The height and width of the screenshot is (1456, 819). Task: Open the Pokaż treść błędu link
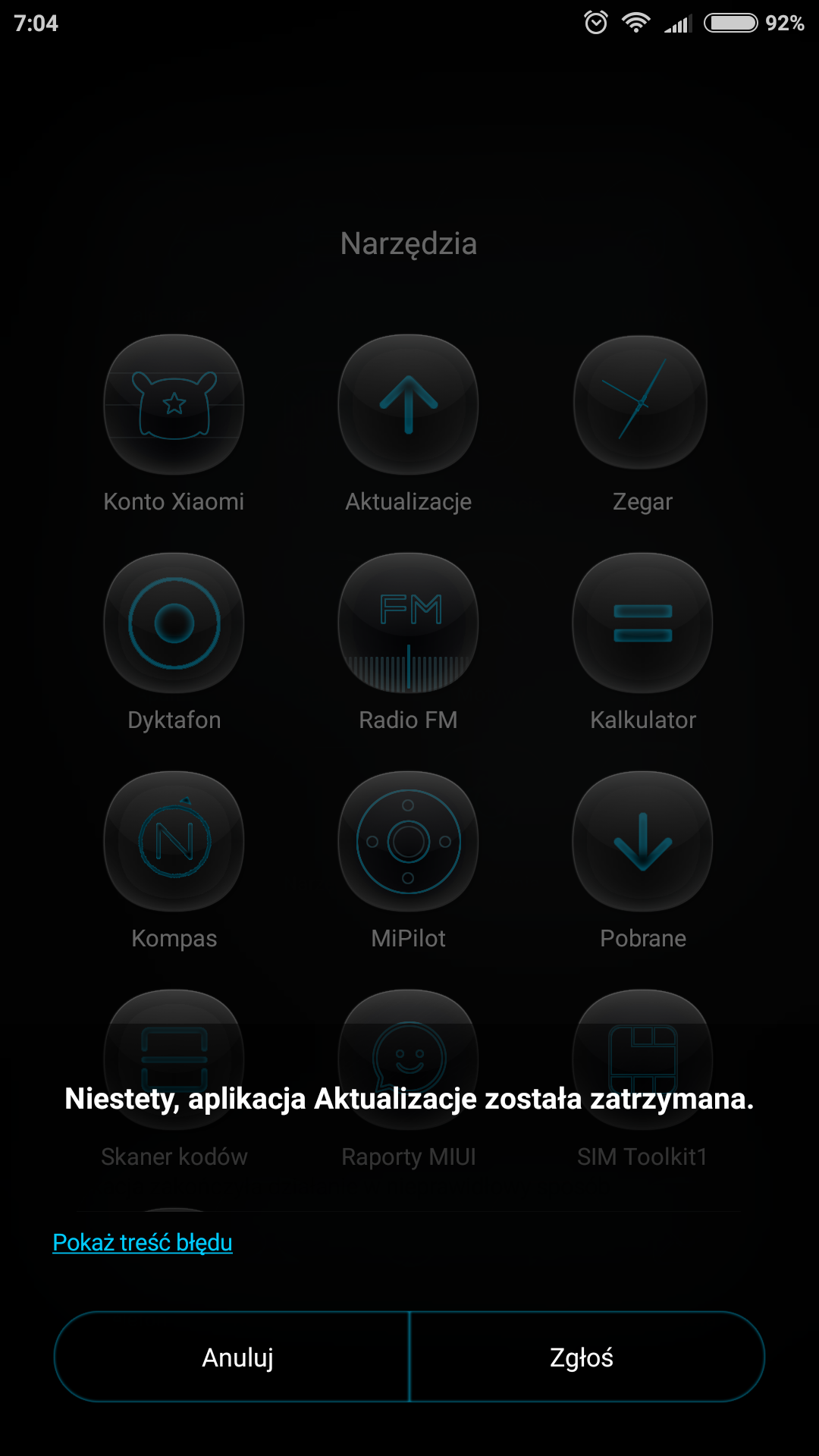(143, 1243)
